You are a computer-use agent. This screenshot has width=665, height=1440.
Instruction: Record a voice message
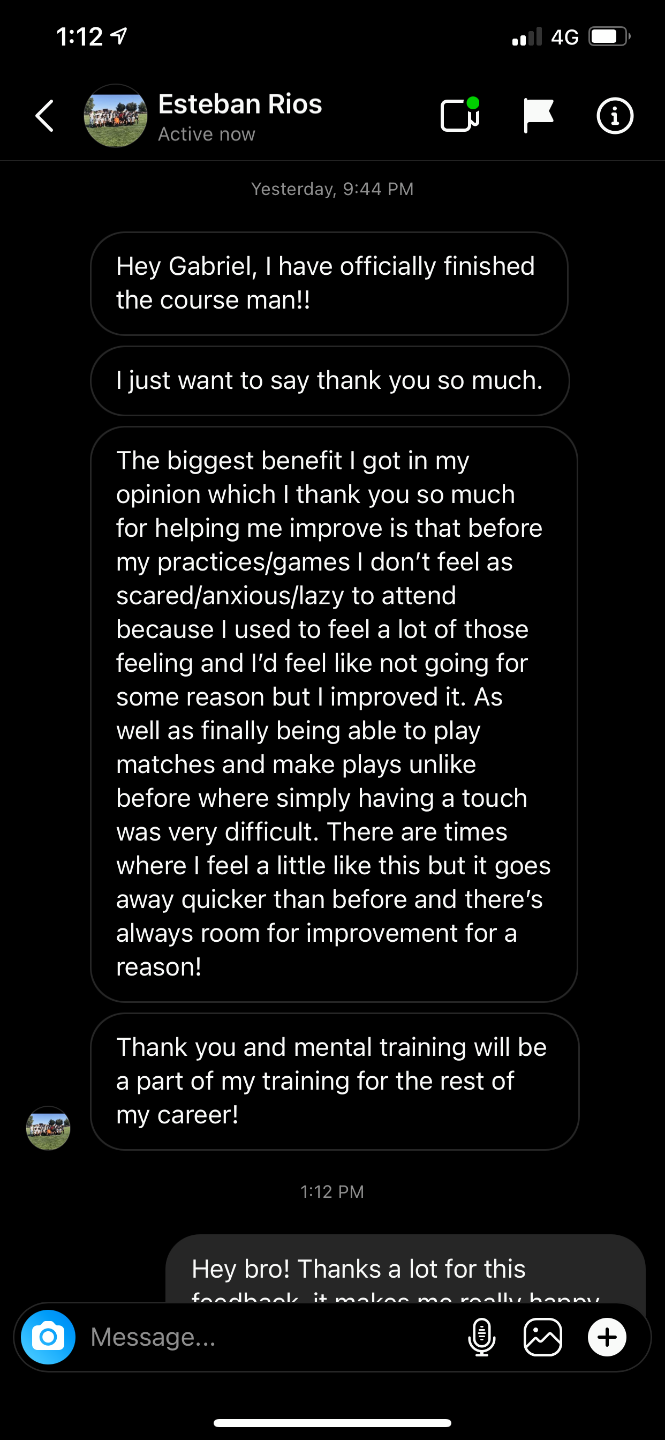pos(481,1337)
